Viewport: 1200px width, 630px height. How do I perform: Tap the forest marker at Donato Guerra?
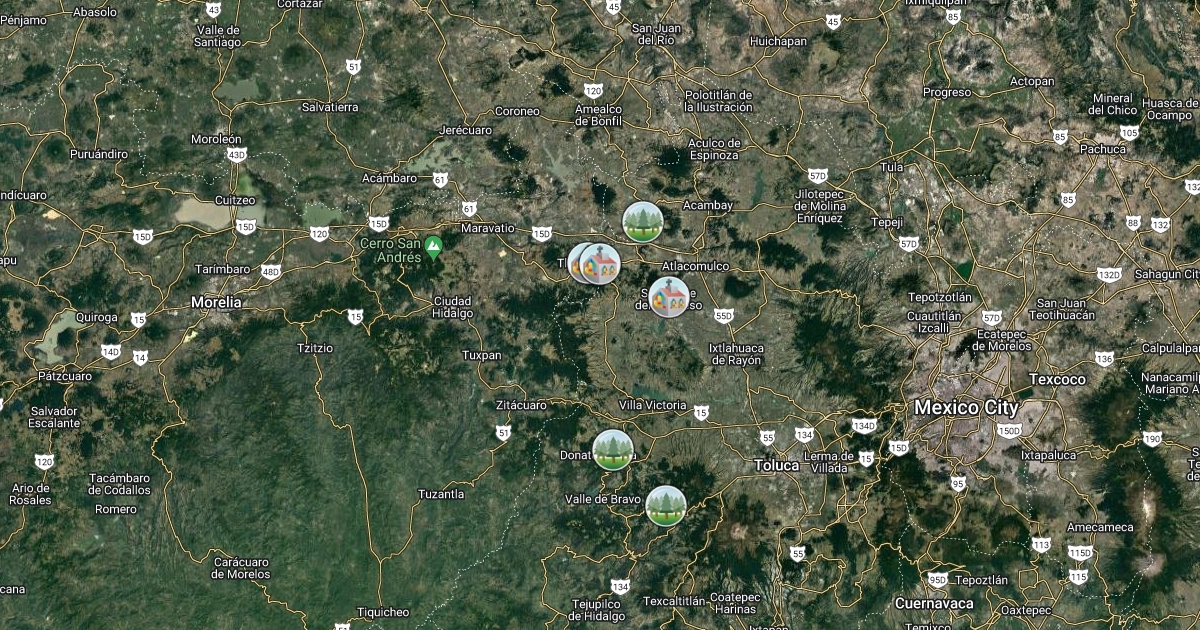pyautogui.click(x=613, y=449)
